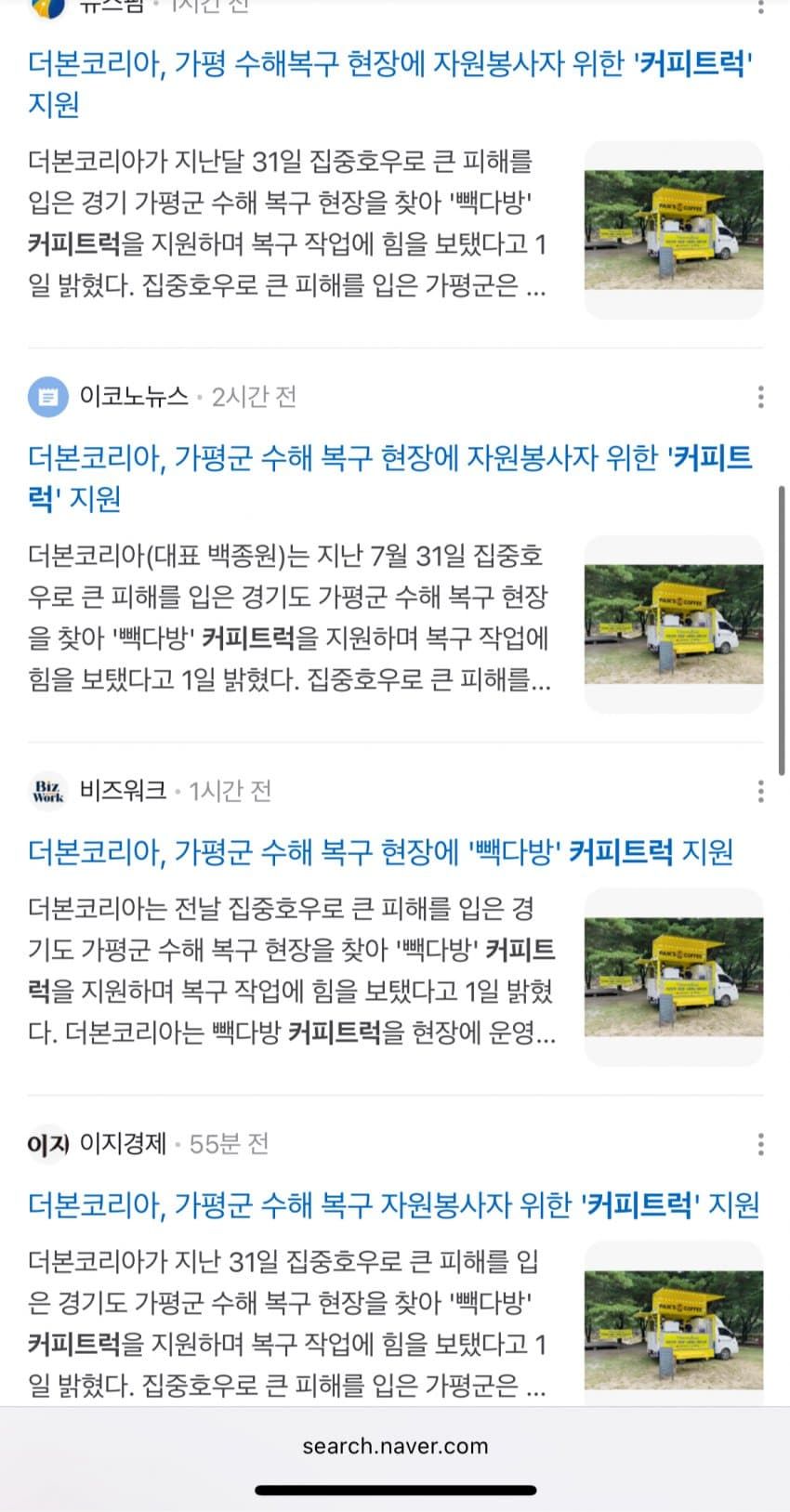Tap the coffee truck thumbnail in 이코노뉴스 result
The image size is (790, 1512).
click(x=673, y=624)
